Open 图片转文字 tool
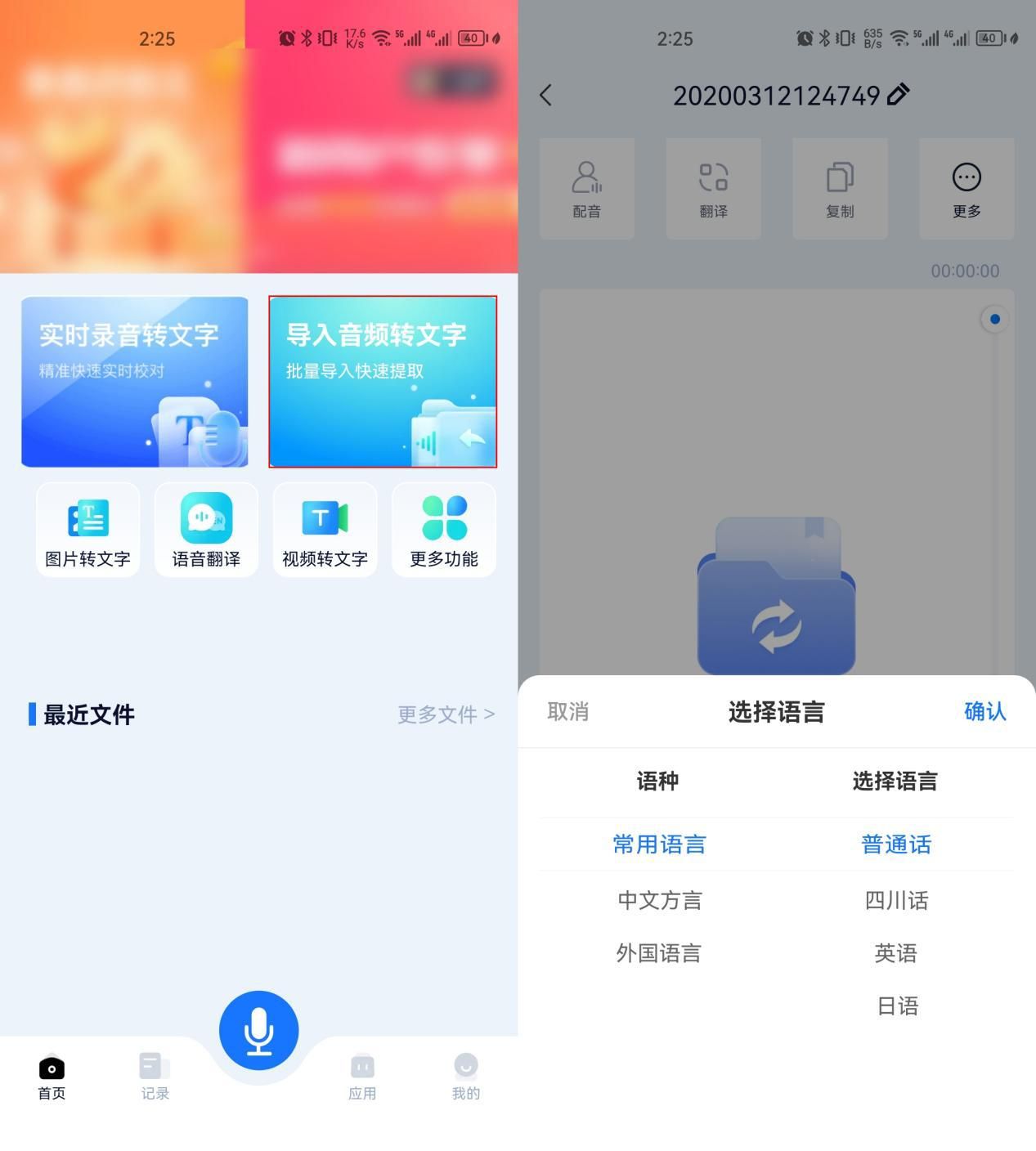 [x=87, y=530]
